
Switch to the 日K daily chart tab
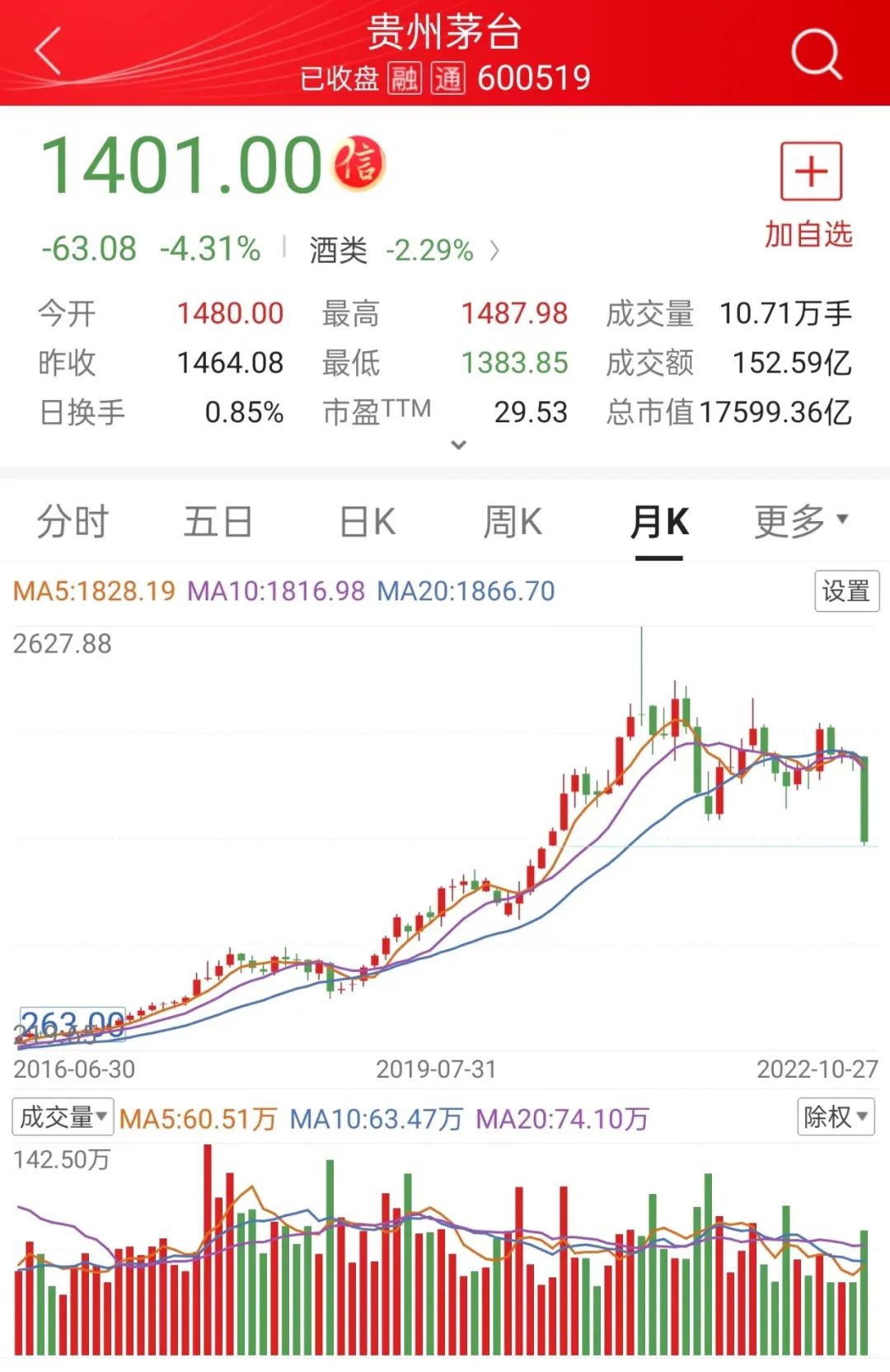coord(366,521)
